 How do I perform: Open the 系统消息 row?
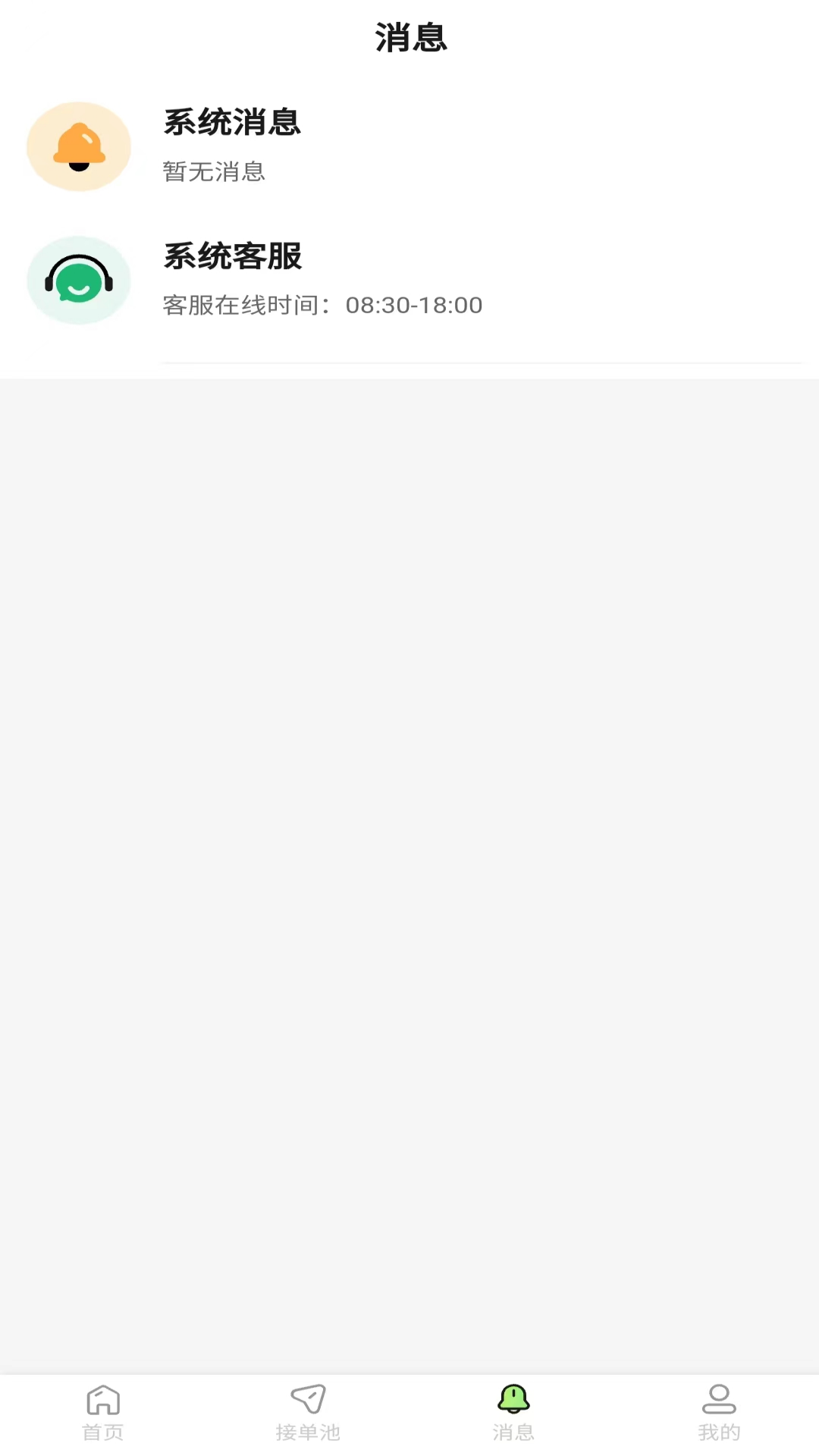tap(409, 146)
